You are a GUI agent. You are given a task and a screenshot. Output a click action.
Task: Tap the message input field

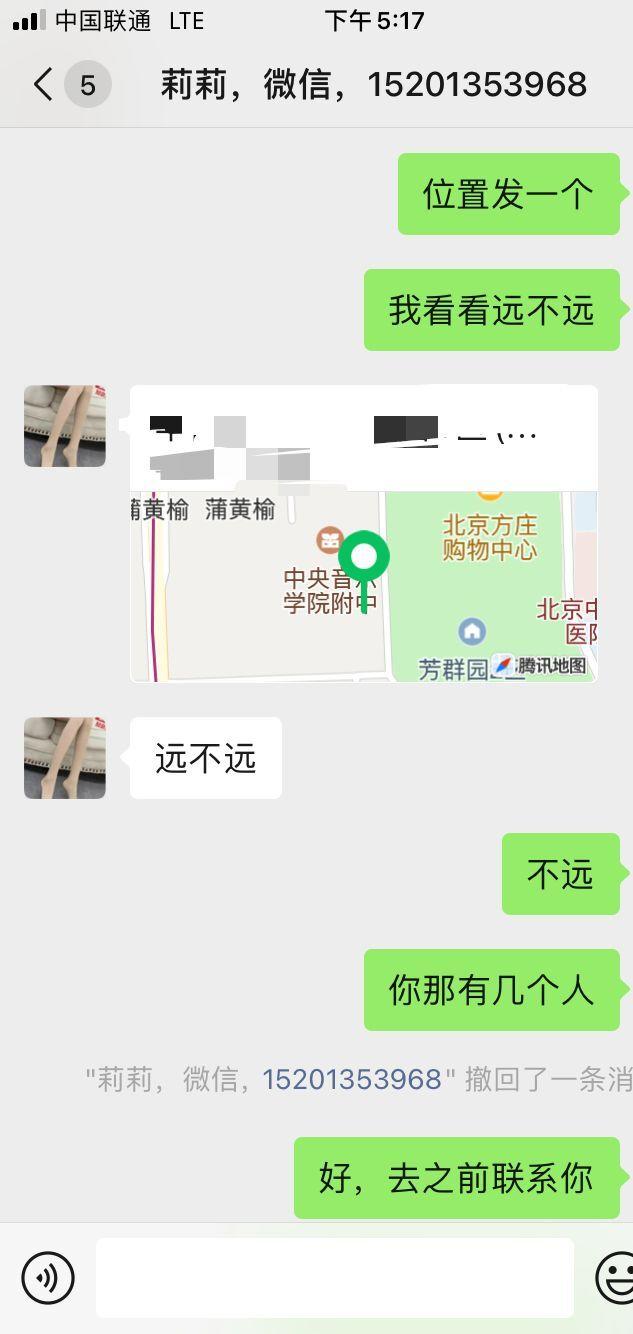[334, 1277]
